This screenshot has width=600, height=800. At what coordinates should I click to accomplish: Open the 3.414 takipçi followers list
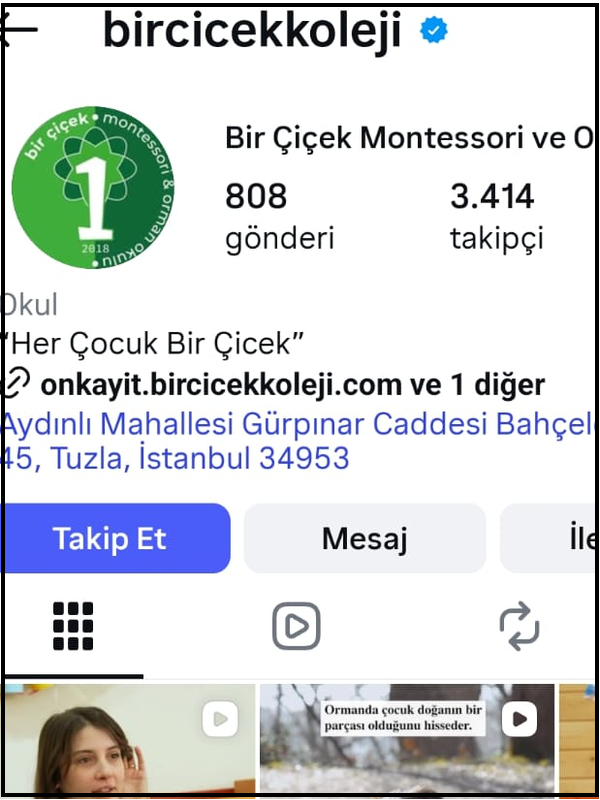pyautogui.click(x=496, y=217)
